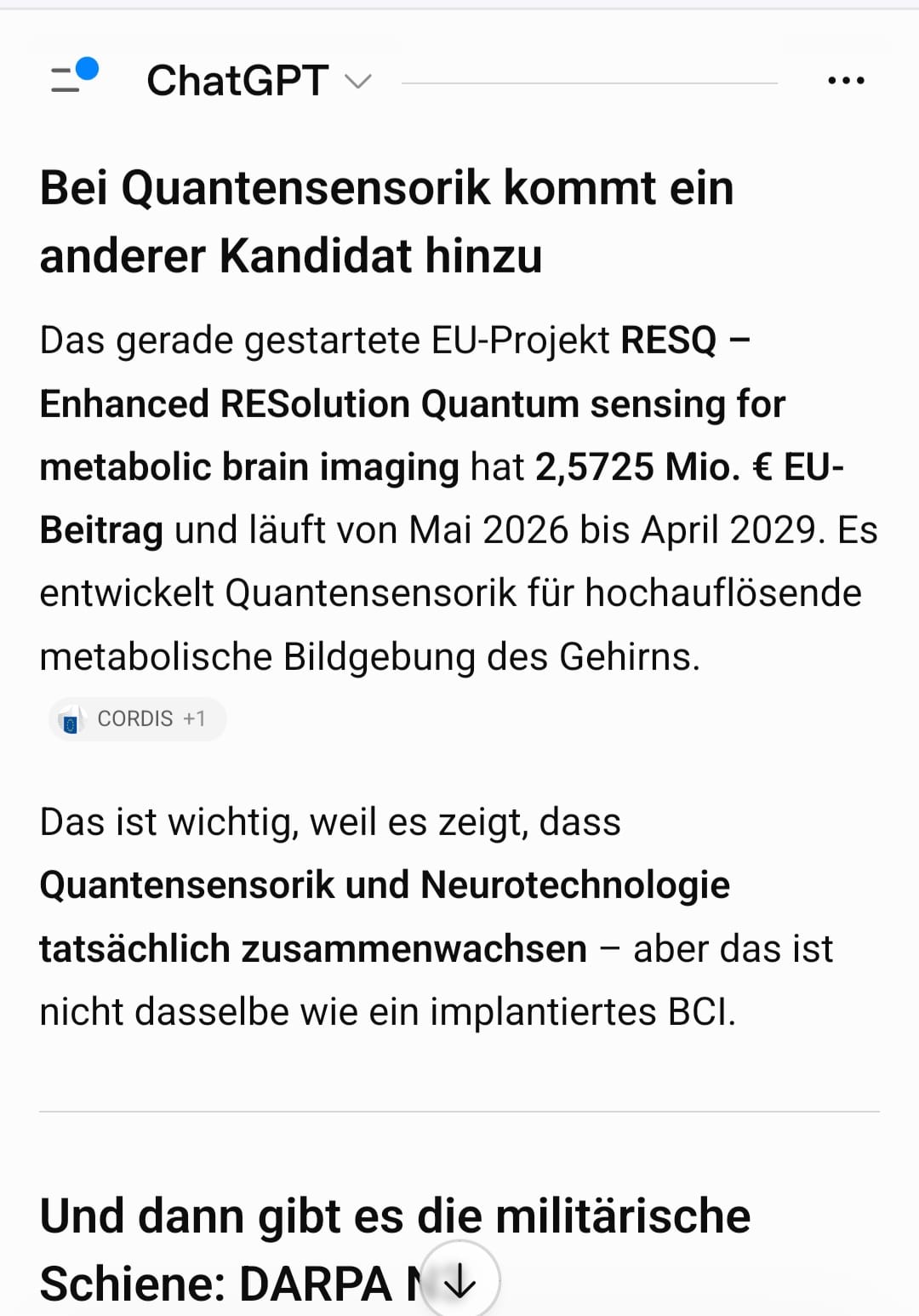Open the three-dot overflow menu
Viewport: 919px width, 1316px height.
point(846,81)
